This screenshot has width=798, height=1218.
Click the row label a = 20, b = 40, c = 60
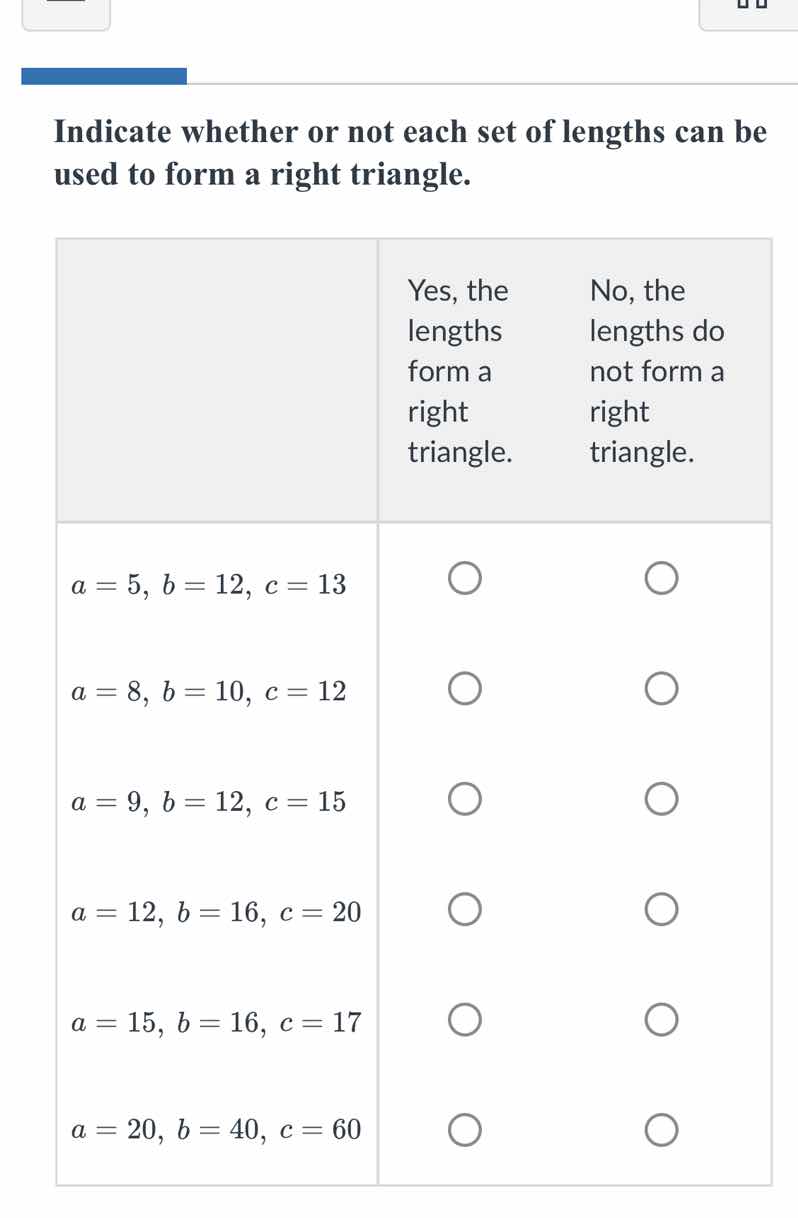click(216, 1131)
